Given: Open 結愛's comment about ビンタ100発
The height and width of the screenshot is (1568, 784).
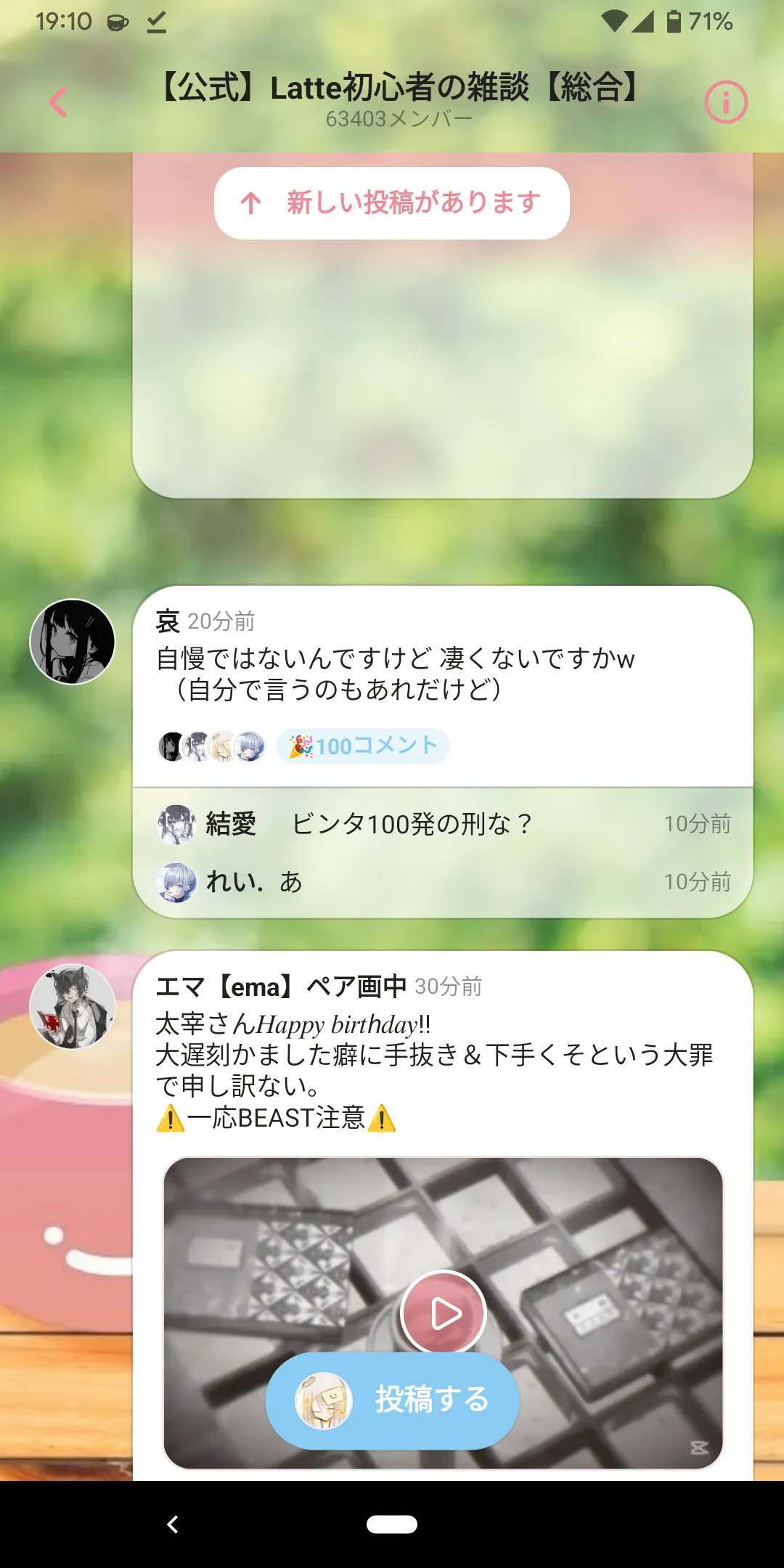Looking at the screenshot, I should [x=443, y=824].
